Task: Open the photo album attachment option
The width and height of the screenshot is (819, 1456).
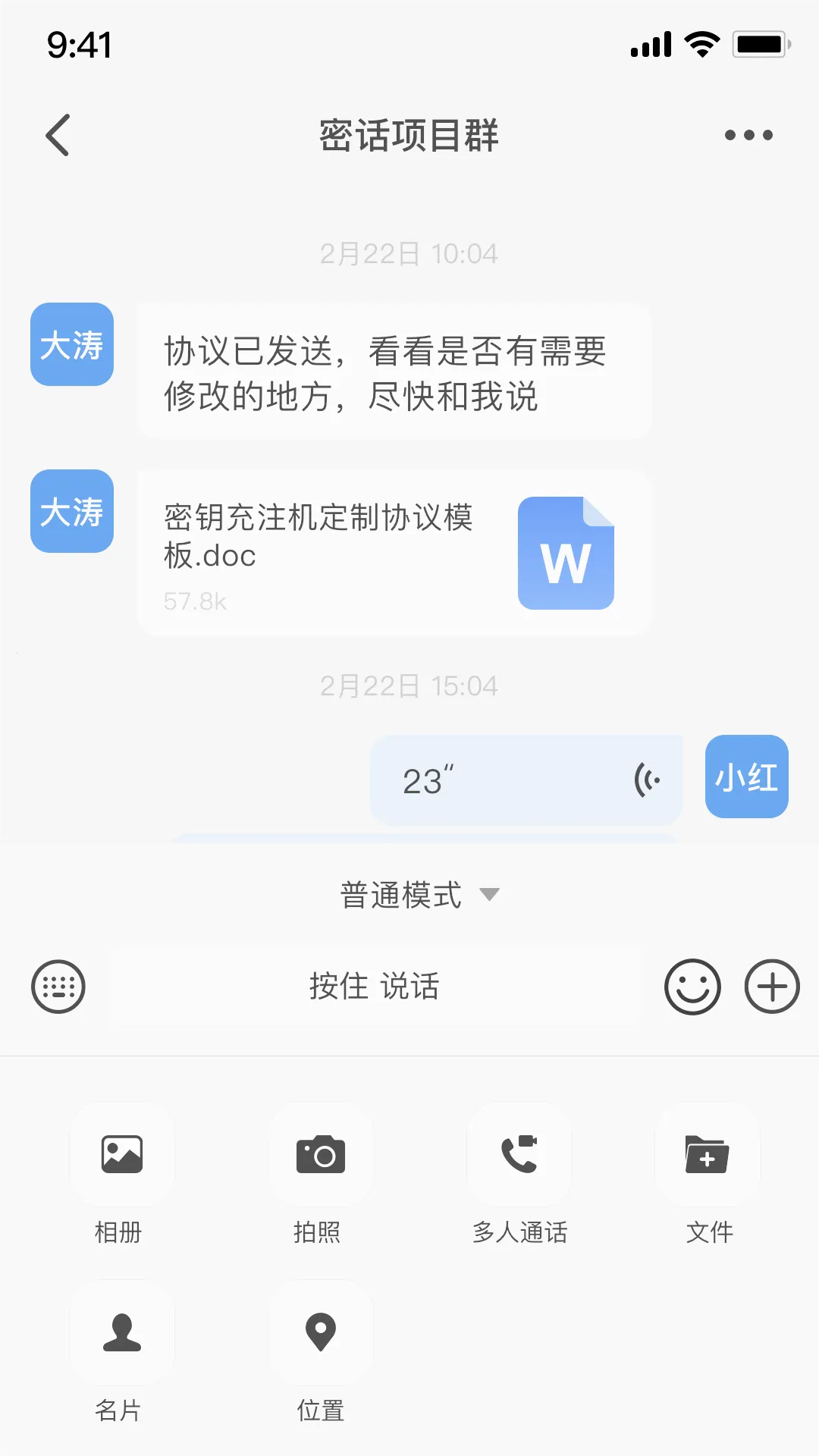Action: (121, 1153)
